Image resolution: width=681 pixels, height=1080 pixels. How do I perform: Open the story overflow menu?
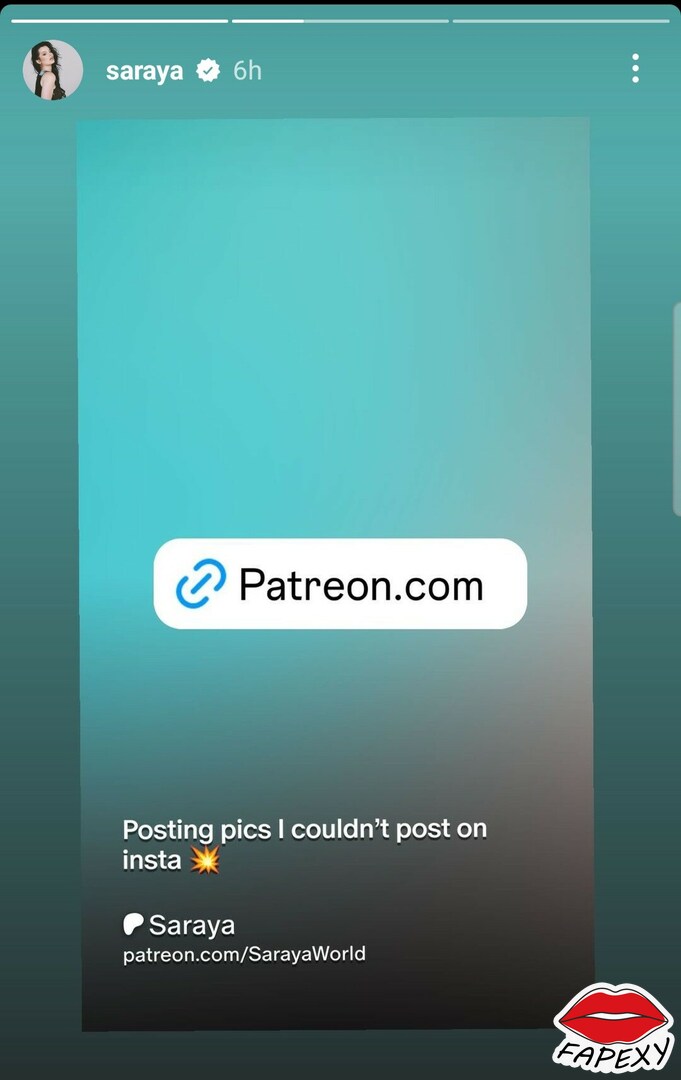tap(635, 69)
